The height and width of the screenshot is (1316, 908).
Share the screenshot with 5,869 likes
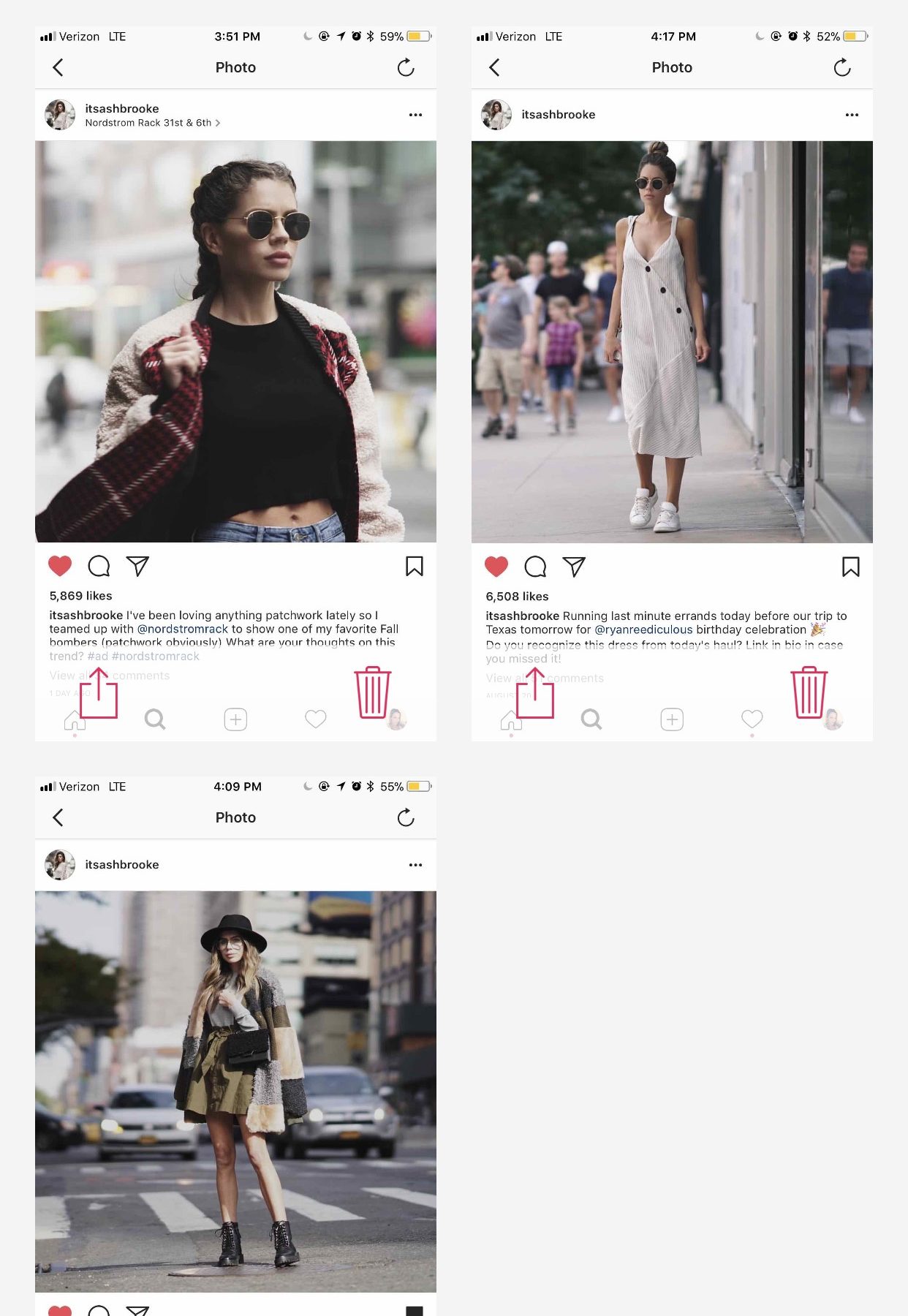99,693
